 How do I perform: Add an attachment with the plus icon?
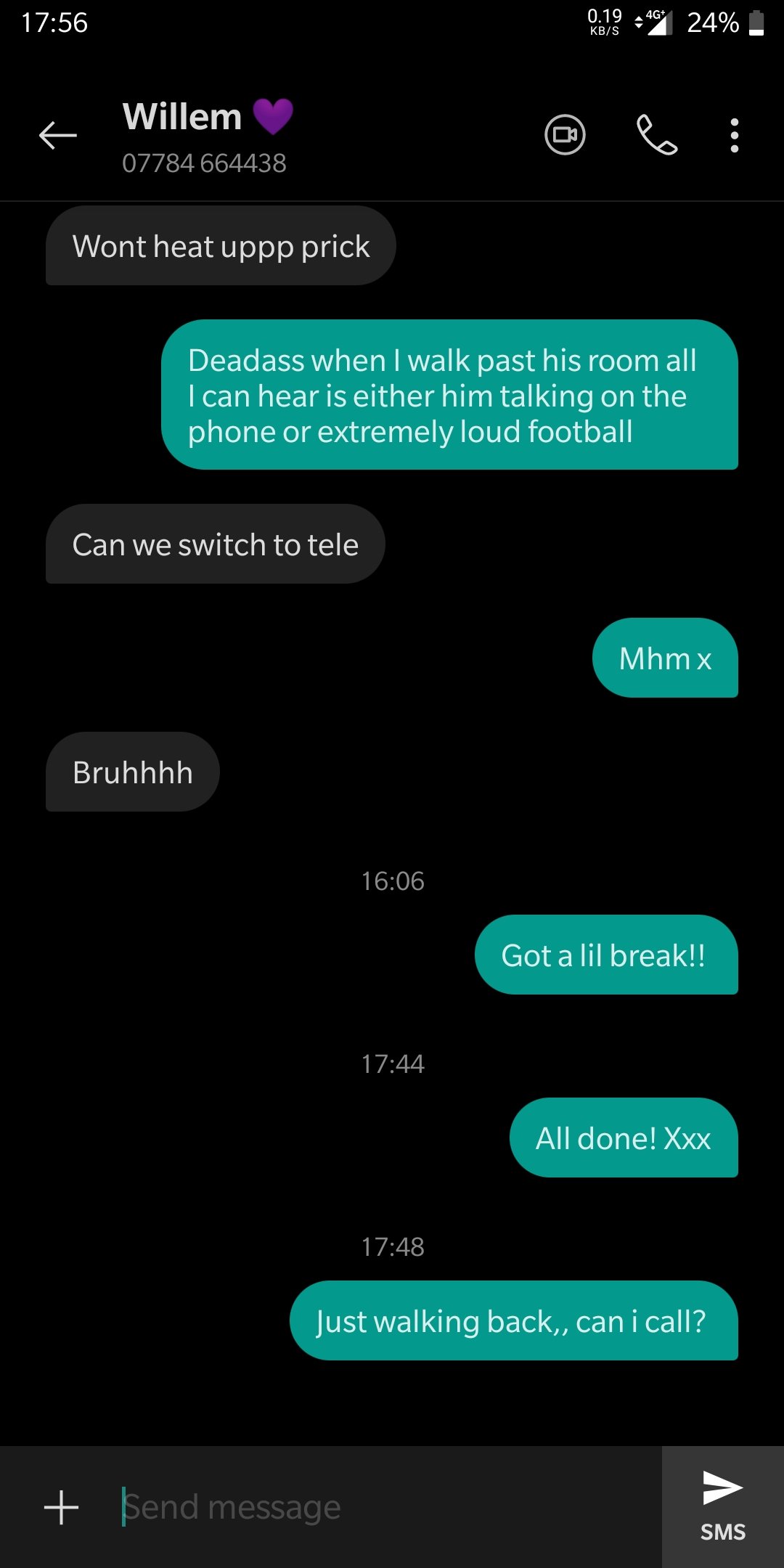[62, 1508]
